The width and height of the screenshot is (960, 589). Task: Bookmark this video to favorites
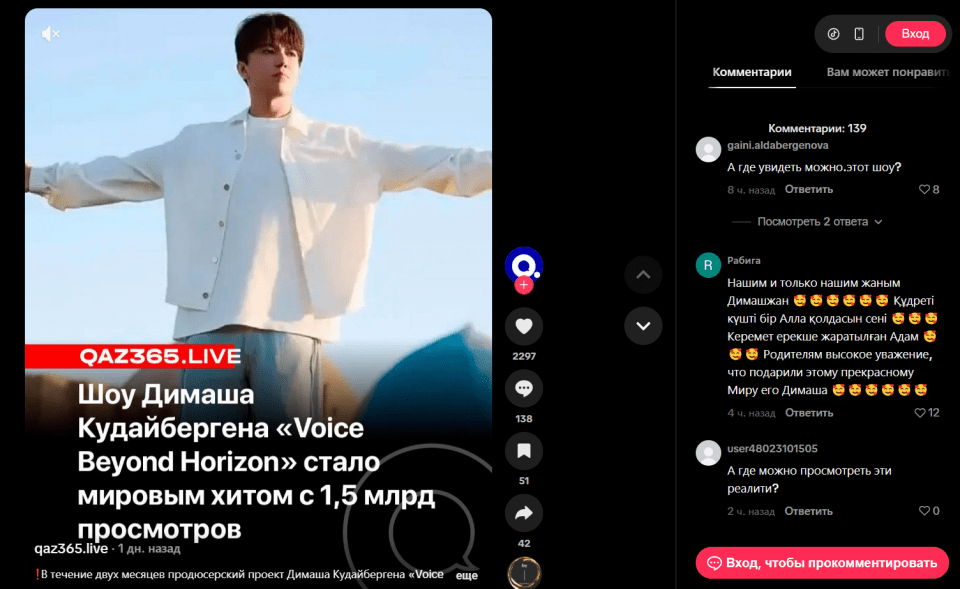[x=524, y=451]
